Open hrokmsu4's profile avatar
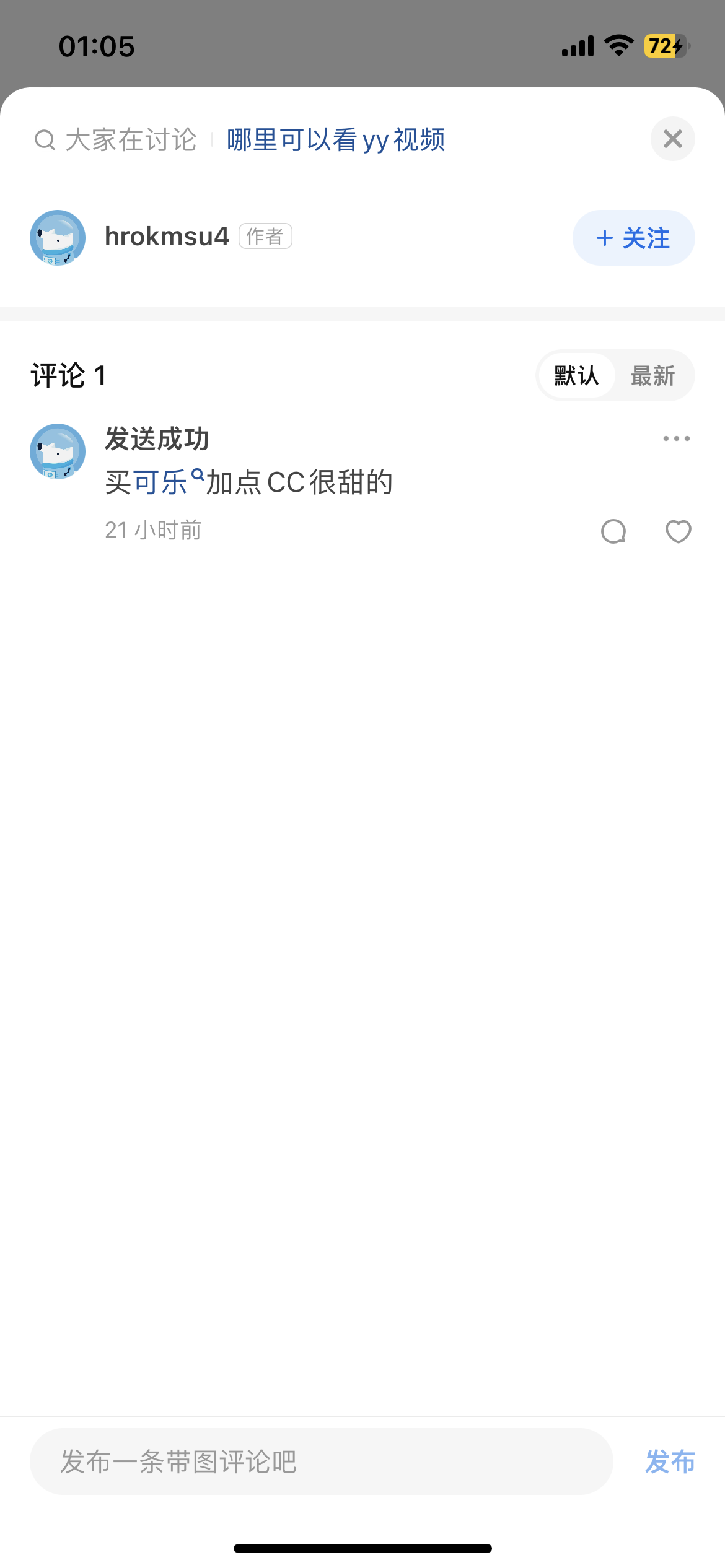Screen dimensions: 725x1568 click(x=58, y=237)
